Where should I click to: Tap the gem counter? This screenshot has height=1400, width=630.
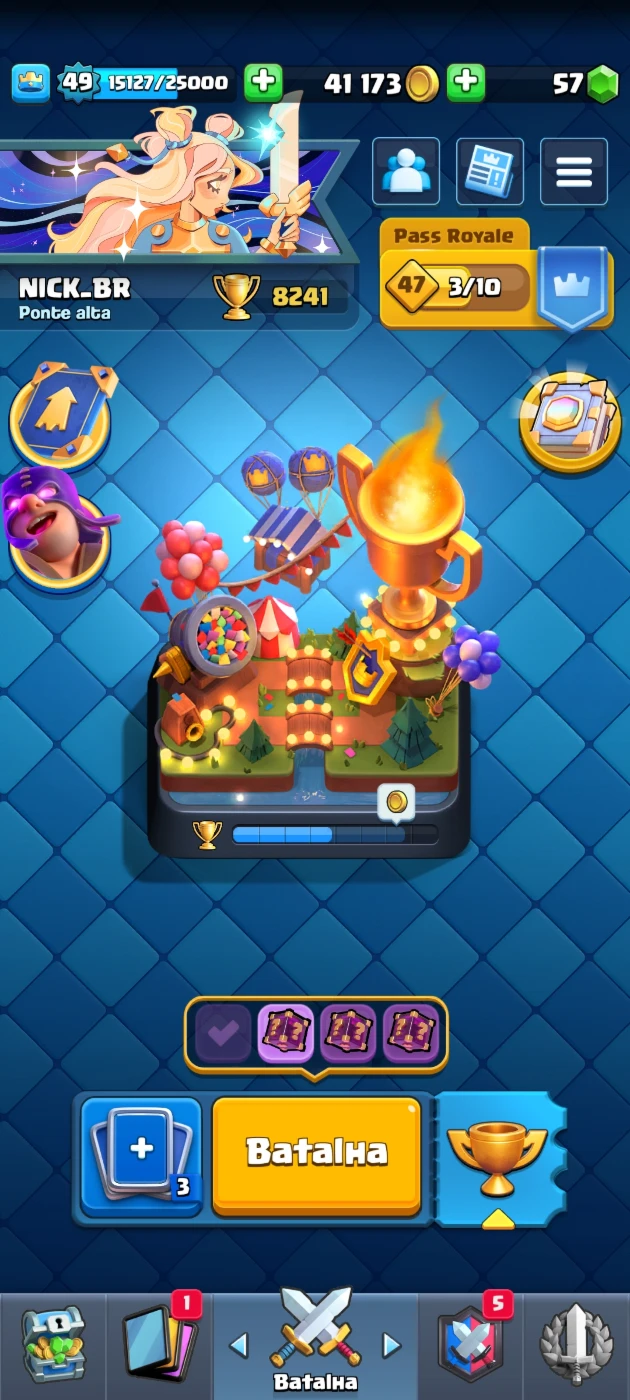[585, 84]
